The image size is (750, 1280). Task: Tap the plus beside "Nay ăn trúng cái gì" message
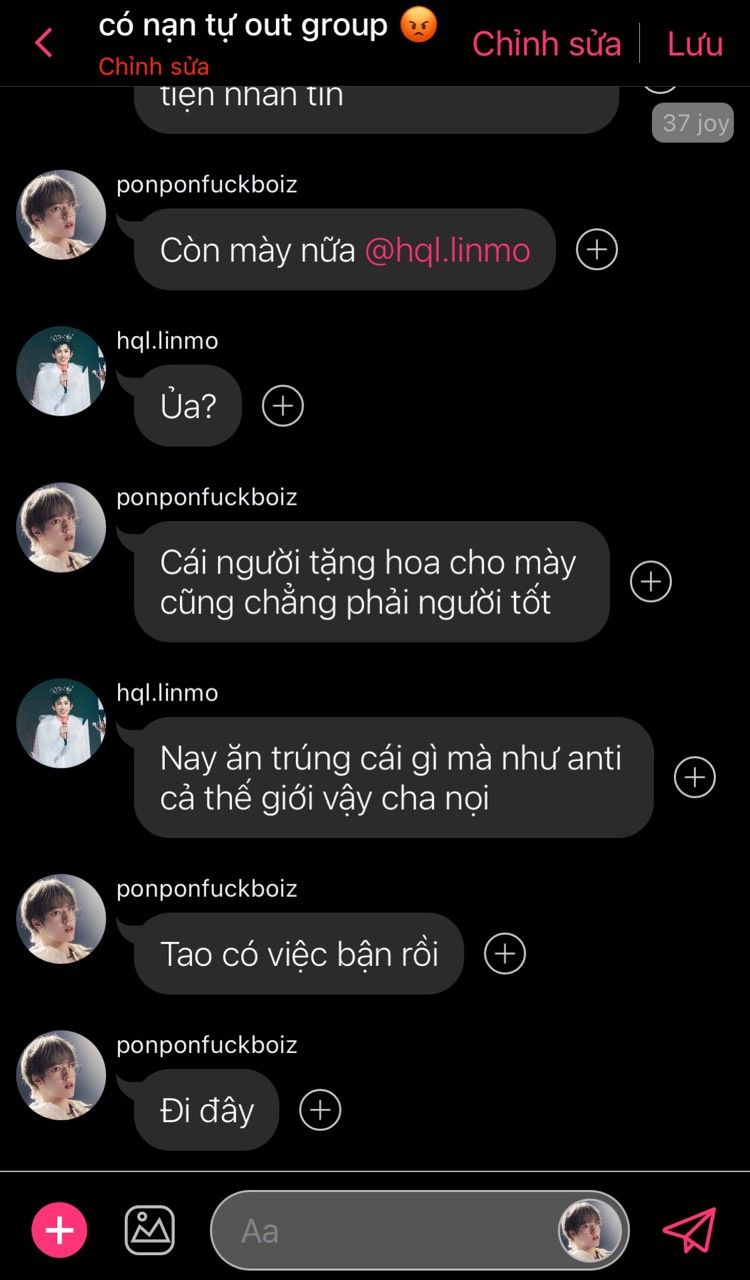pyautogui.click(x=695, y=777)
